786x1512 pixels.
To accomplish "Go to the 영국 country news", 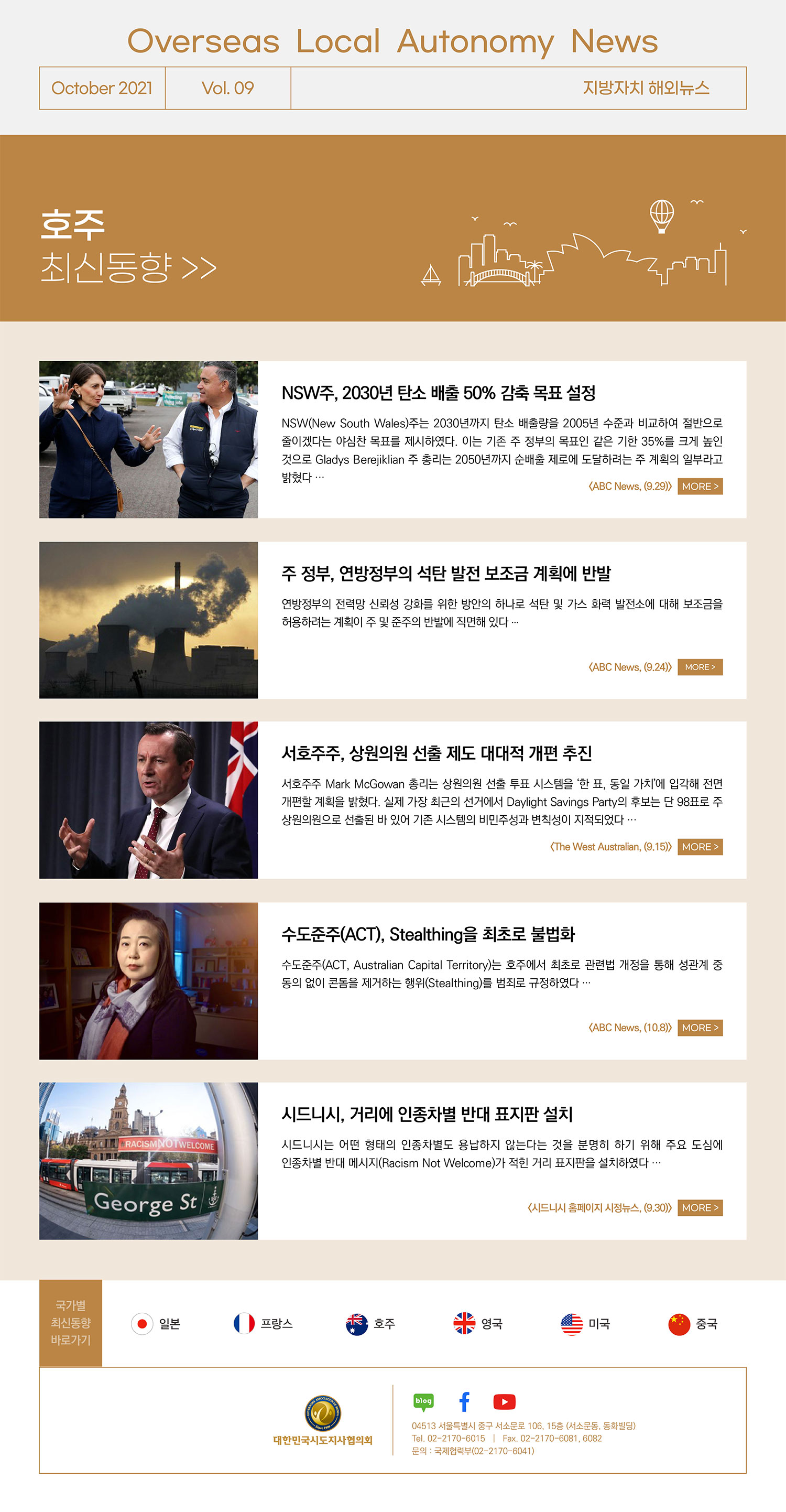I will point(477,1324).
